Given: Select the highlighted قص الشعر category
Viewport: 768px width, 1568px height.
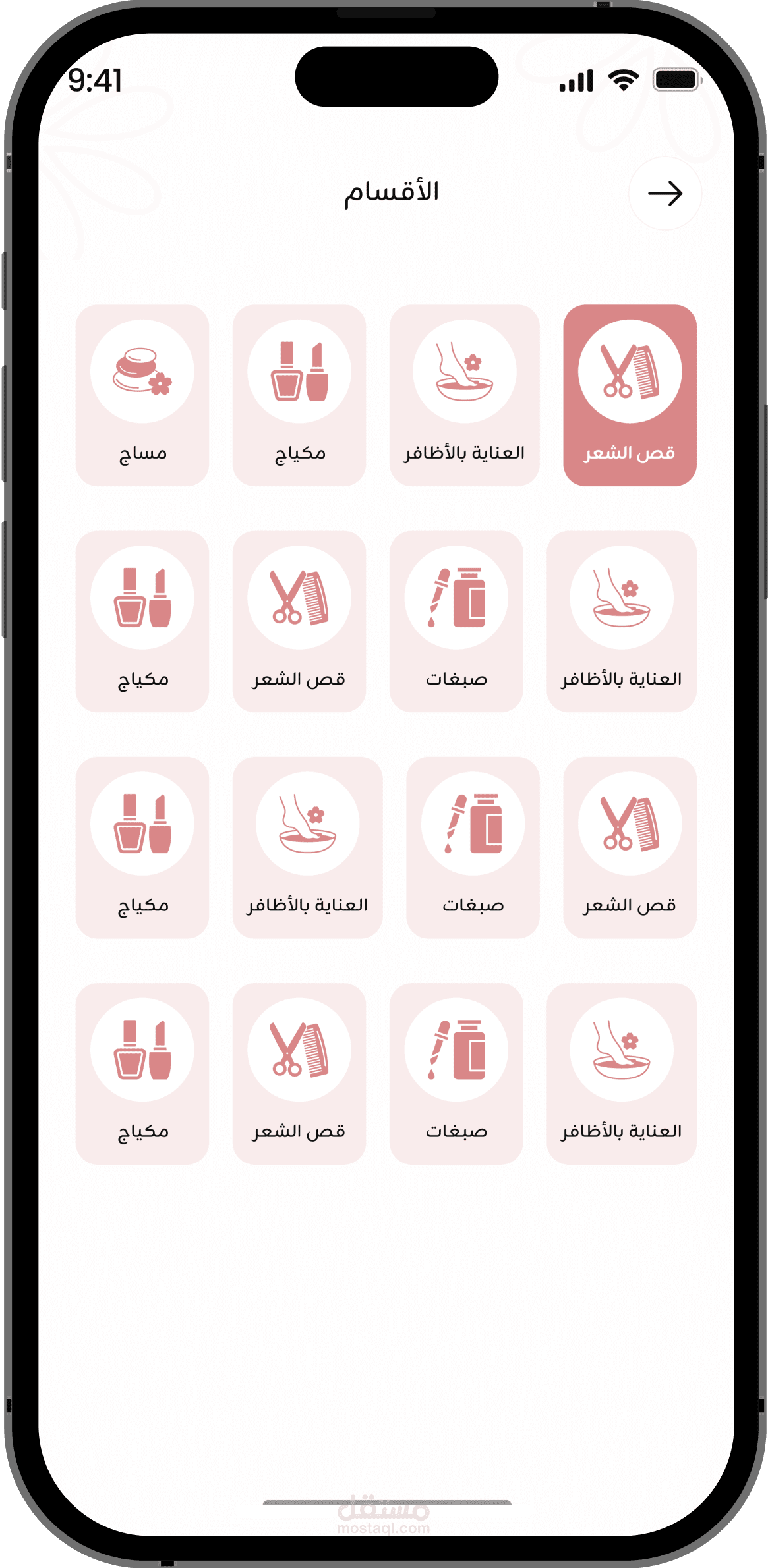Looking at the screenshot, I should click(630, 395).
